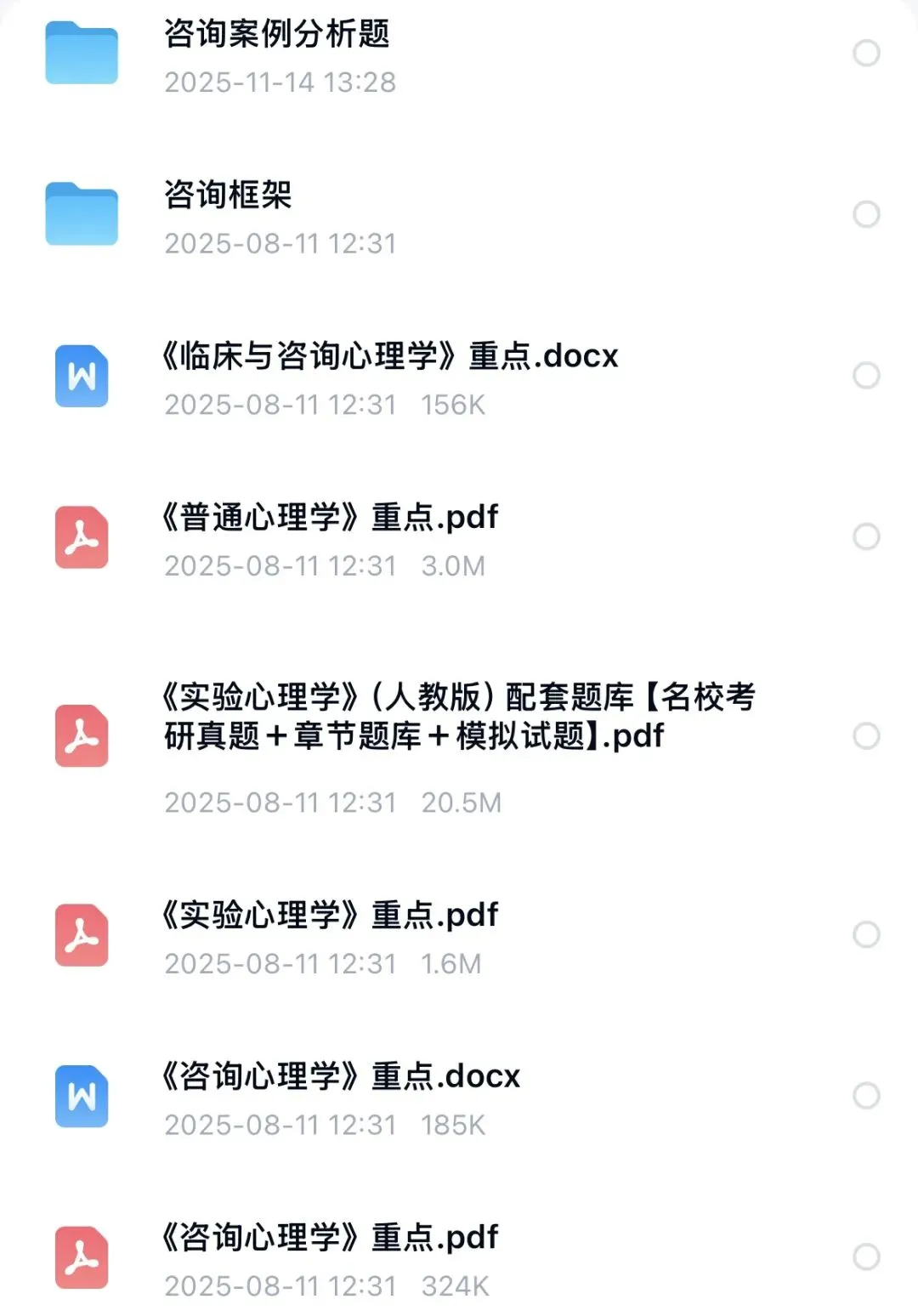
Task: Mark 《咨询心理学》重点.docx as selected
Action: [x=866, y=1096]
